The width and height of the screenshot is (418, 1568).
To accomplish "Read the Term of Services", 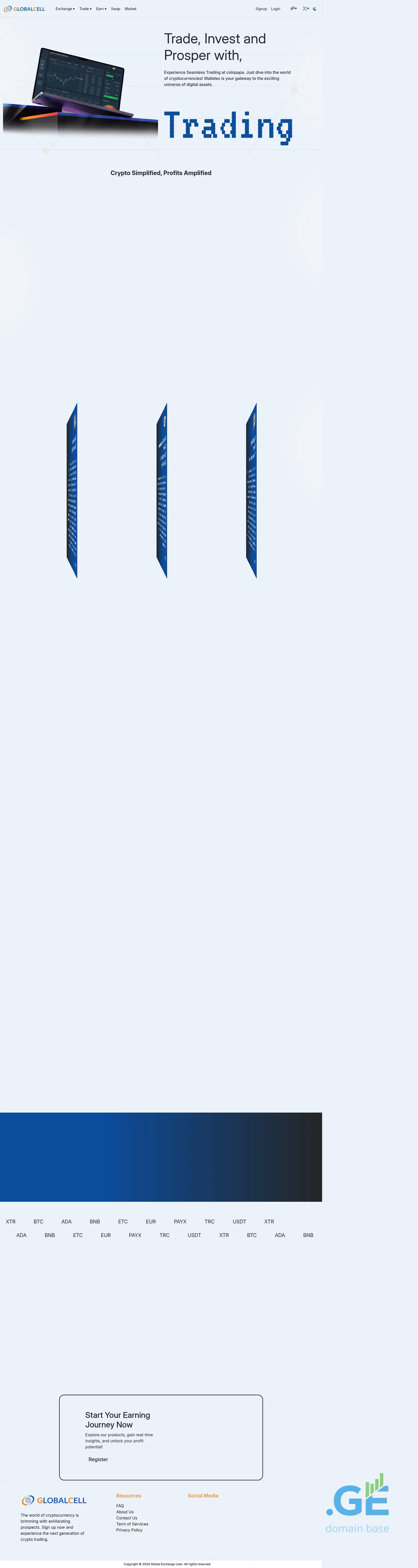I will point(132,1524).
